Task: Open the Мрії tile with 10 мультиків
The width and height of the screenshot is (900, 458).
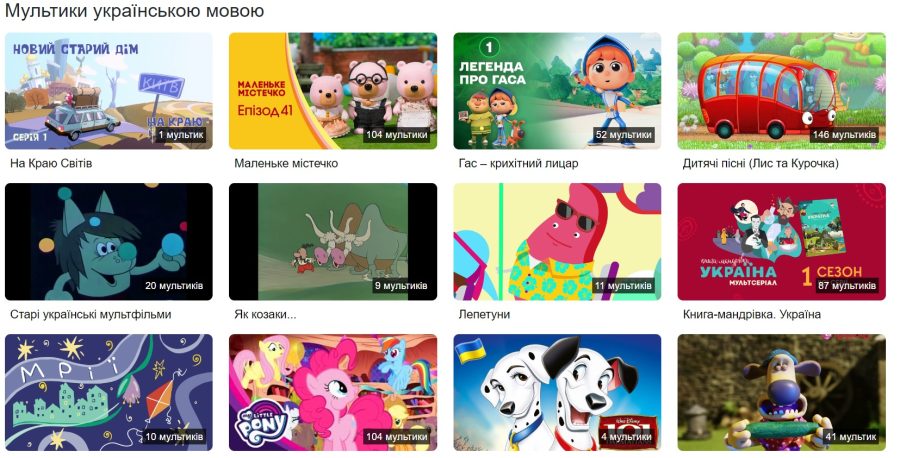Action: point(109,391)
